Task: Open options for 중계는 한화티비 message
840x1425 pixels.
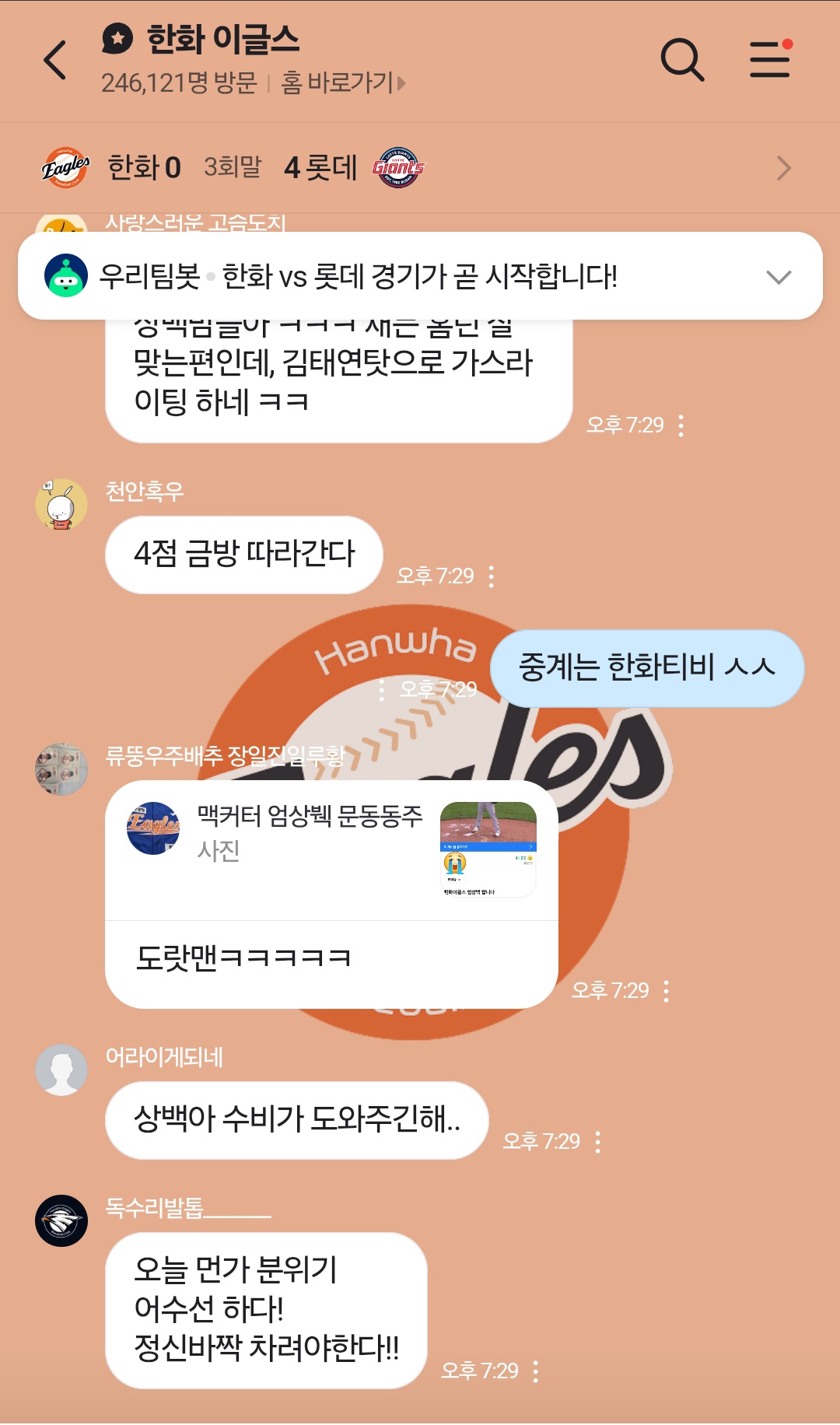Action: 381,689
